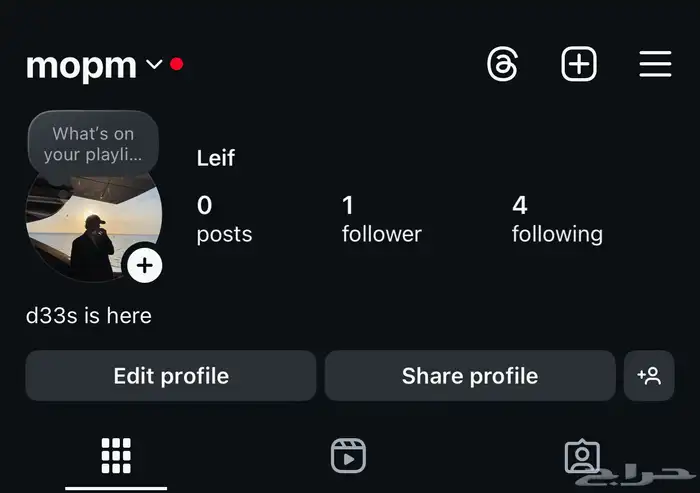Open the mopm account switcher dropdown
Screen dimensions: 700x493
coord(153,65)
